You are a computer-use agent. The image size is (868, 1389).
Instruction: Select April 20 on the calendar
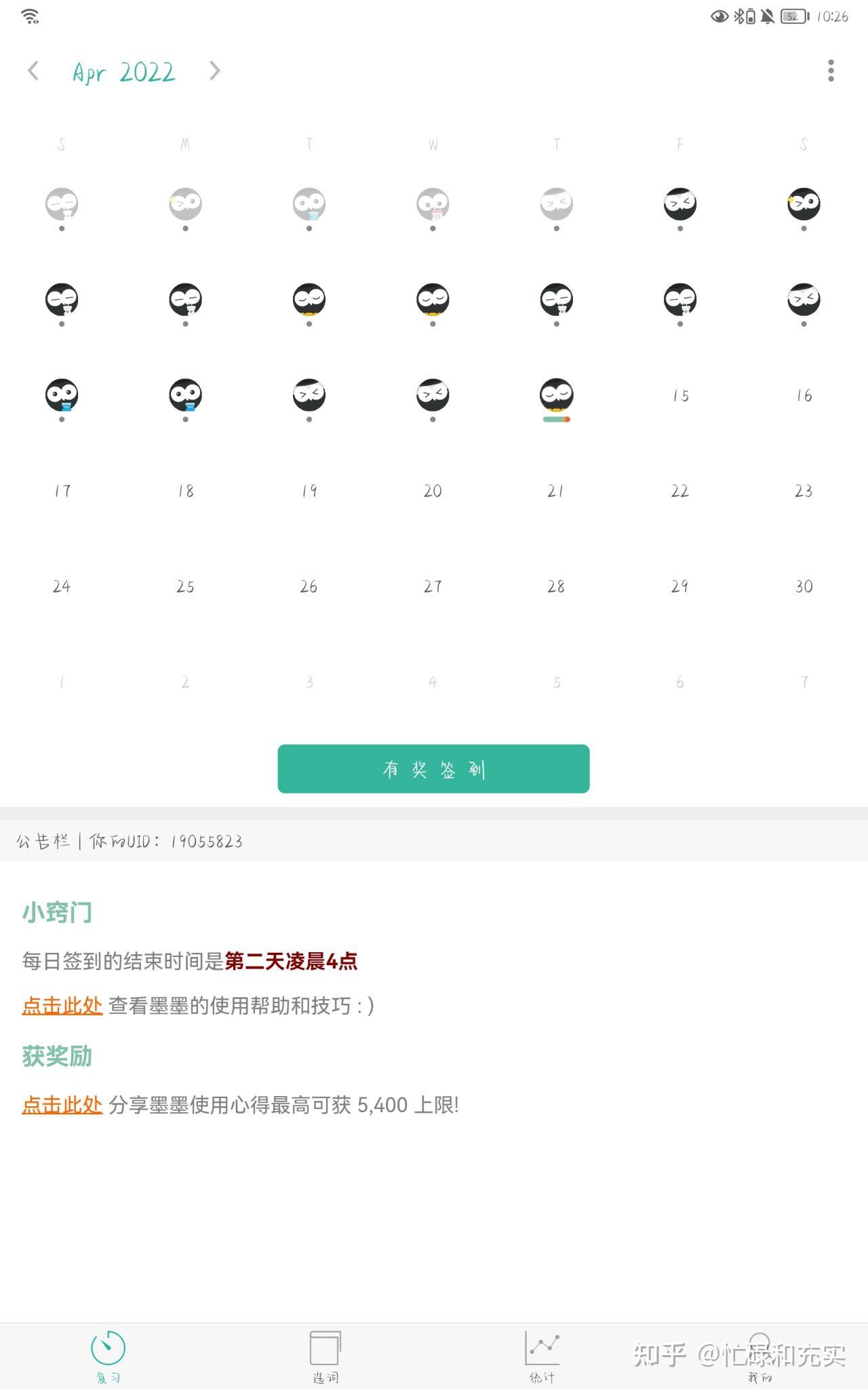tap(433, 490)
